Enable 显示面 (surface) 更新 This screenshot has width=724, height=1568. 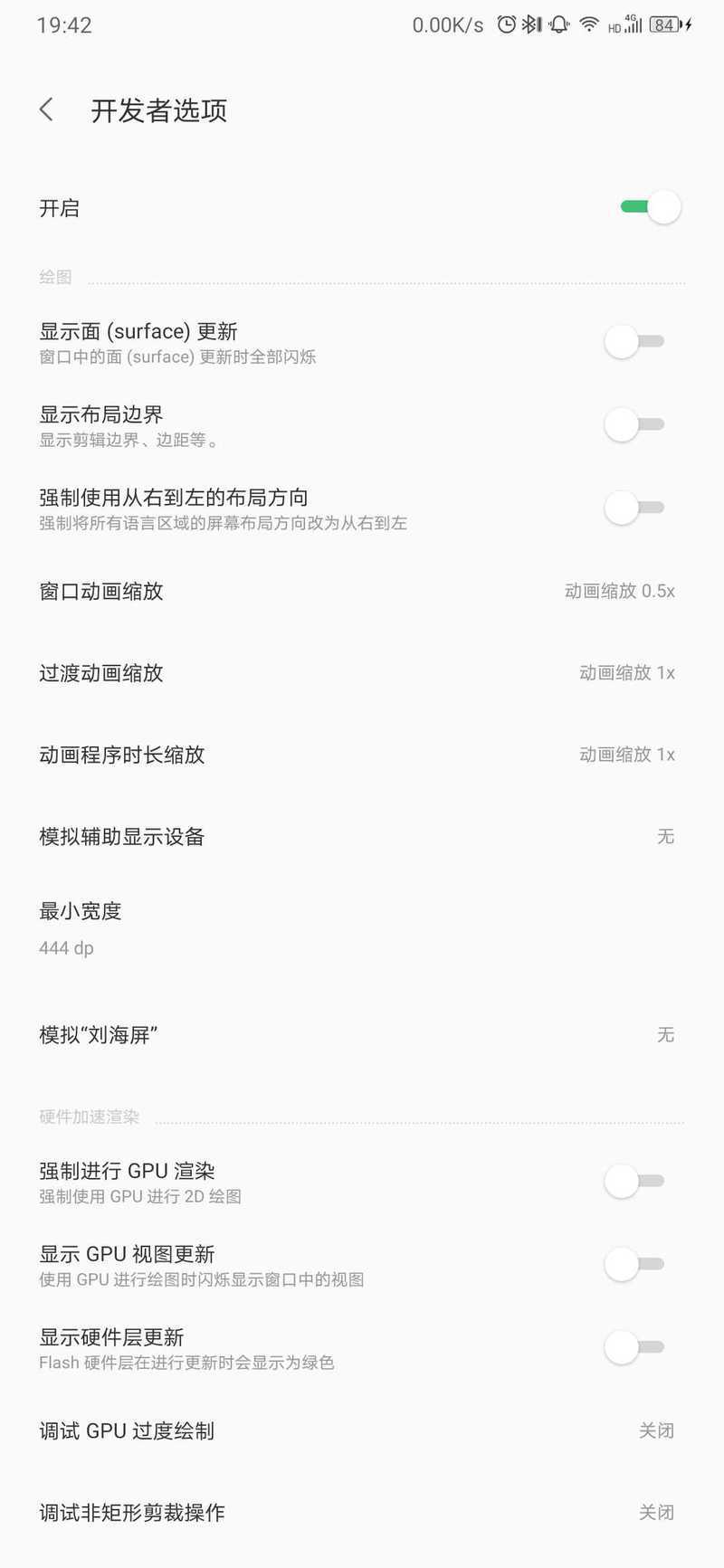click(x=634, y=341)
